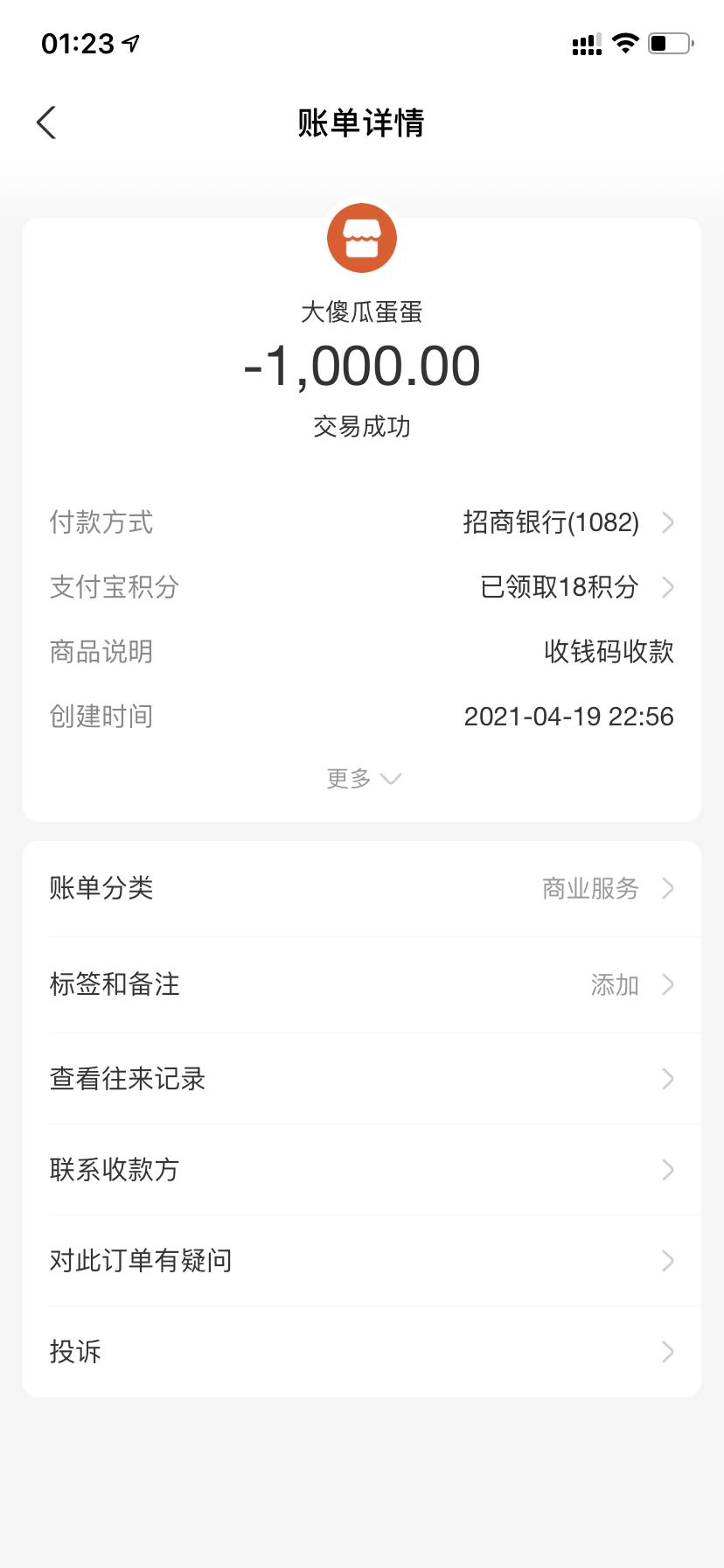Screen dimensions: 724x1568
Task: Open 对此订单有疑问
Action: coord(362,1261)
